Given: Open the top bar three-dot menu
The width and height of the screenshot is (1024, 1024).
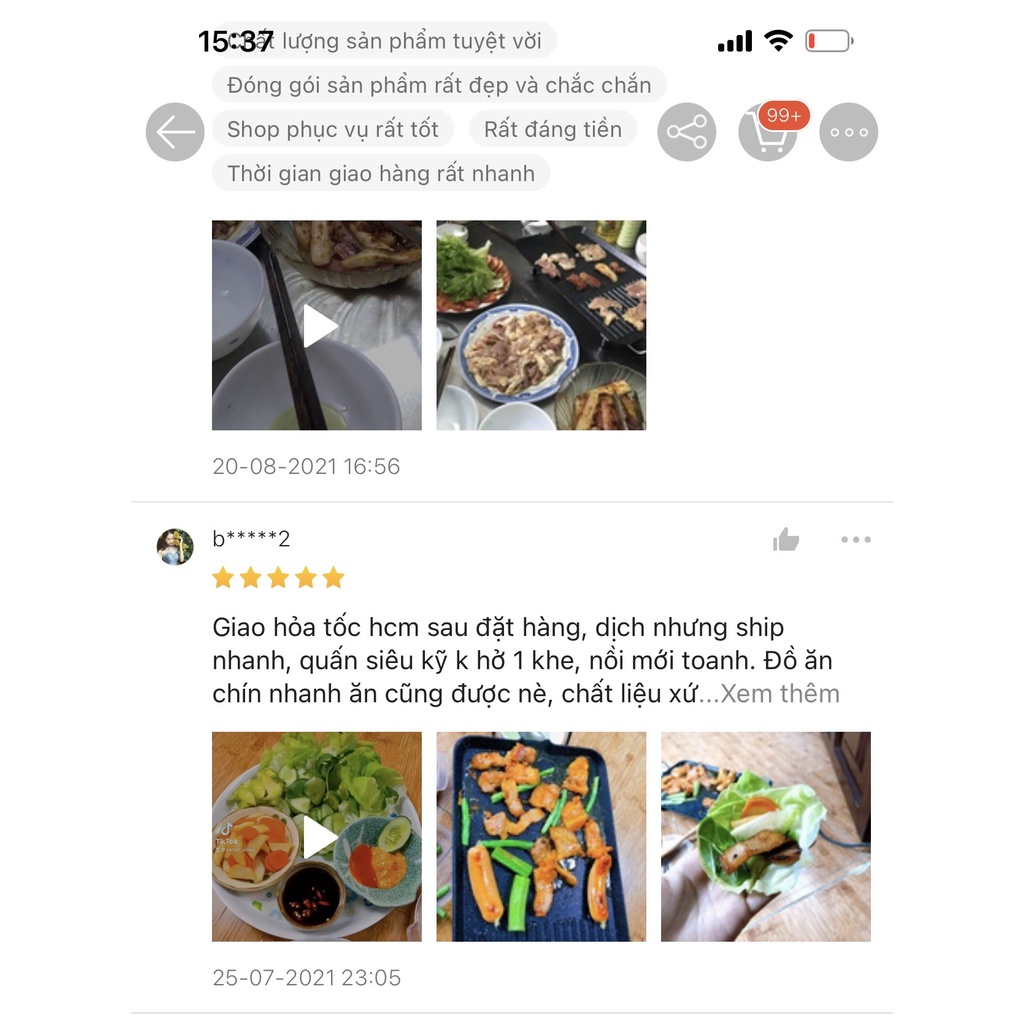Looking at the screenshot, I should coord(848,132).
